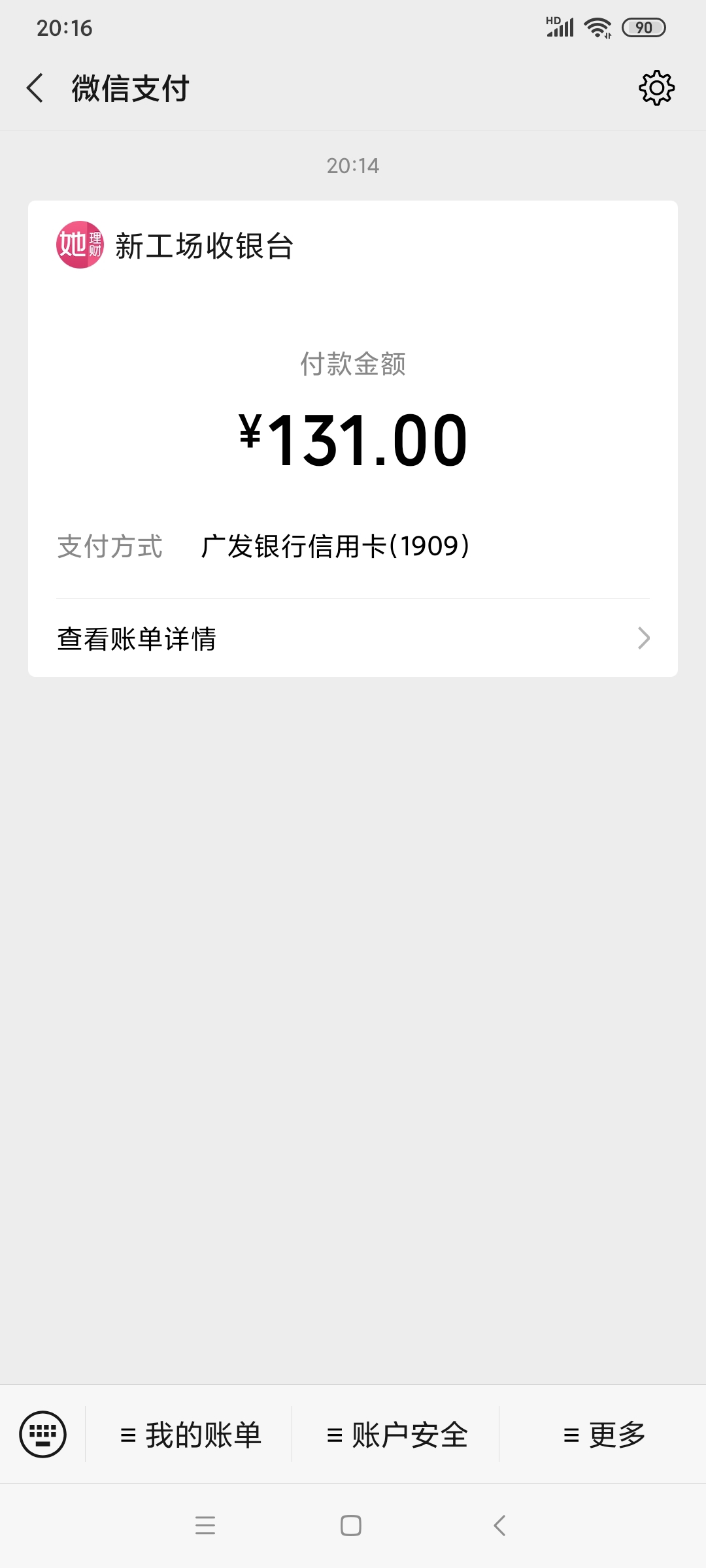Open the 我的账单 menu
Viewport: 706px width, 1568px height.
tap(190, 1435)
